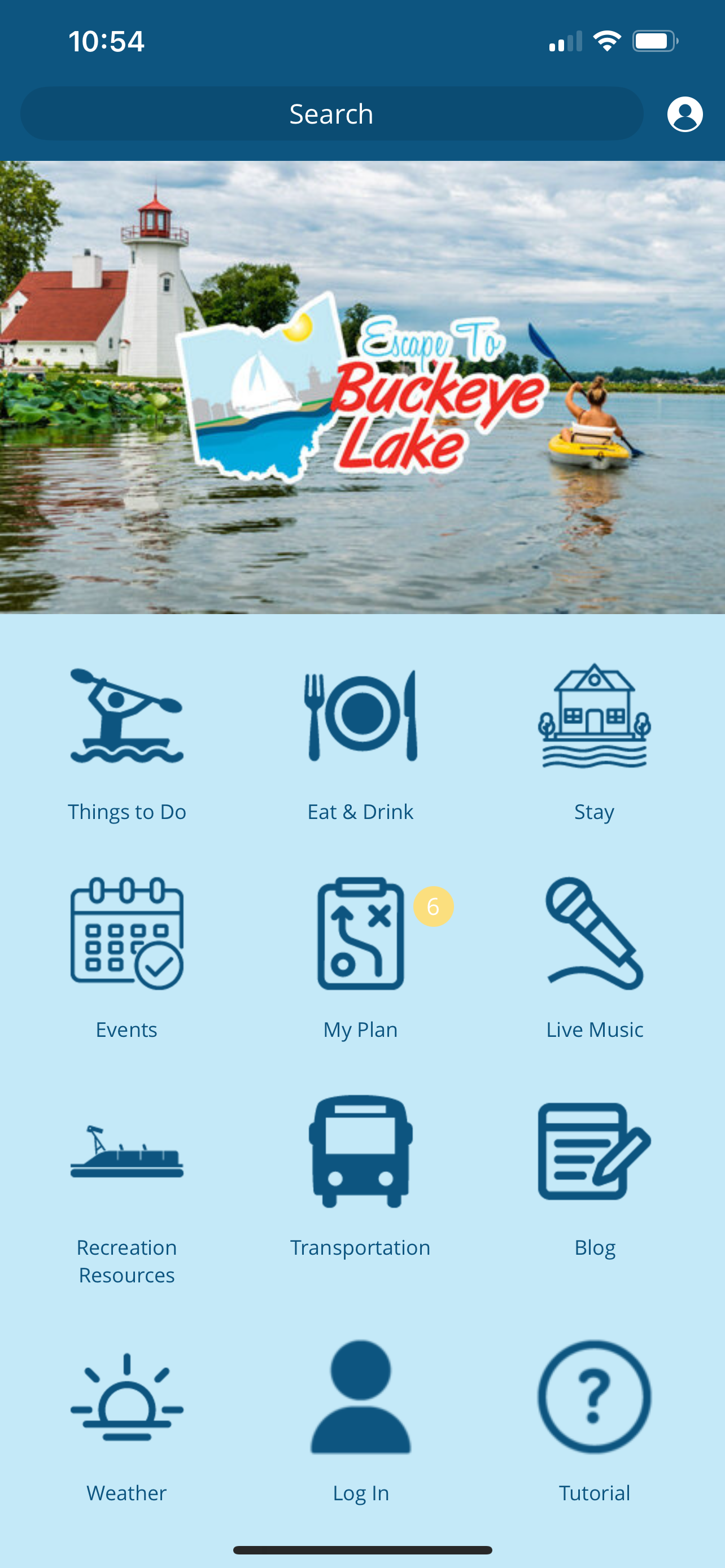View the My Plan notification badge showing 6

point(434,906)
